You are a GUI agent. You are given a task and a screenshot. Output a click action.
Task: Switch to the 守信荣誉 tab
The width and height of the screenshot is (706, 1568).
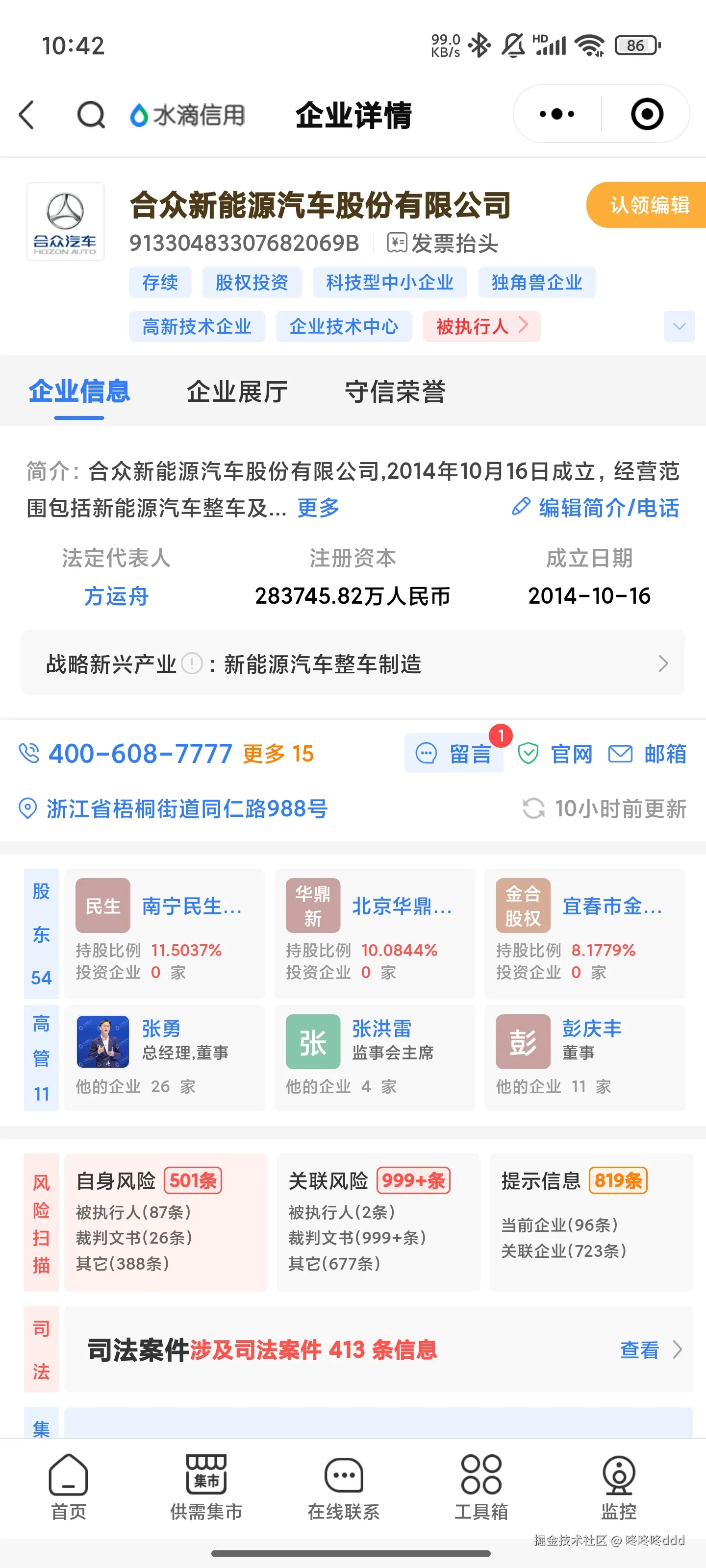coord(395,392)
